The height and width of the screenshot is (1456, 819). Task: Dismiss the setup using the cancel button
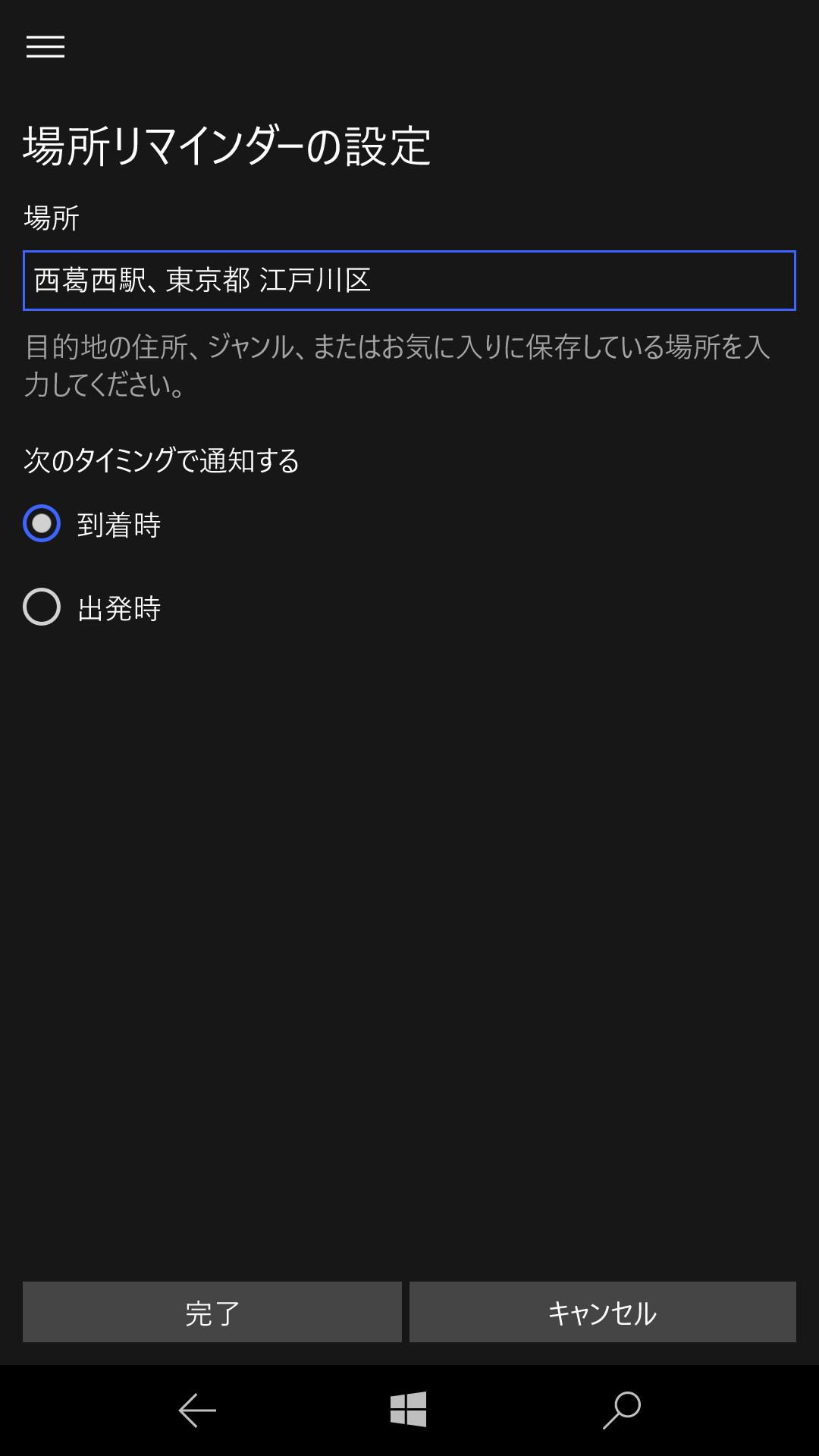coord(603,1311)
